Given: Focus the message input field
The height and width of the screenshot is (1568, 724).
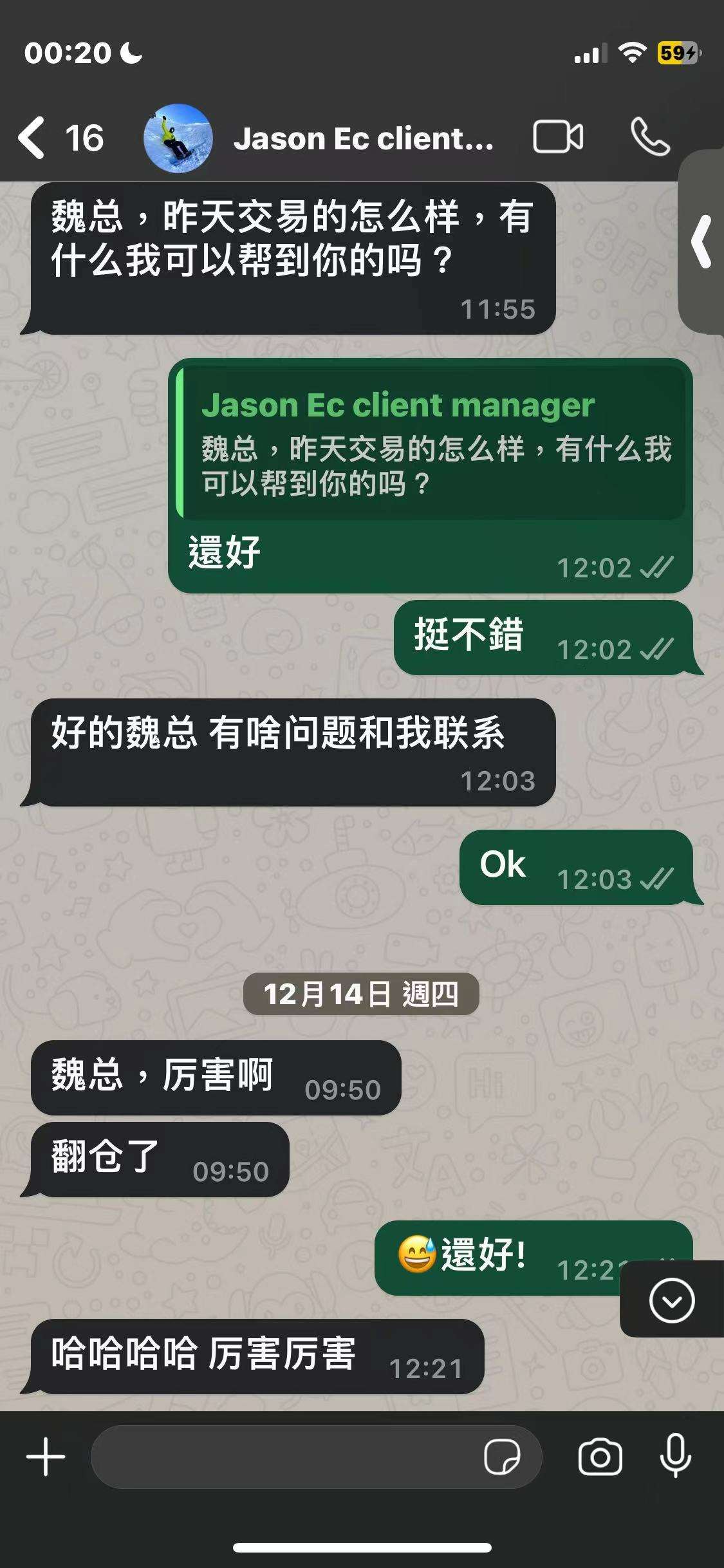Looking at the screenshot, I should point(283,1457).
